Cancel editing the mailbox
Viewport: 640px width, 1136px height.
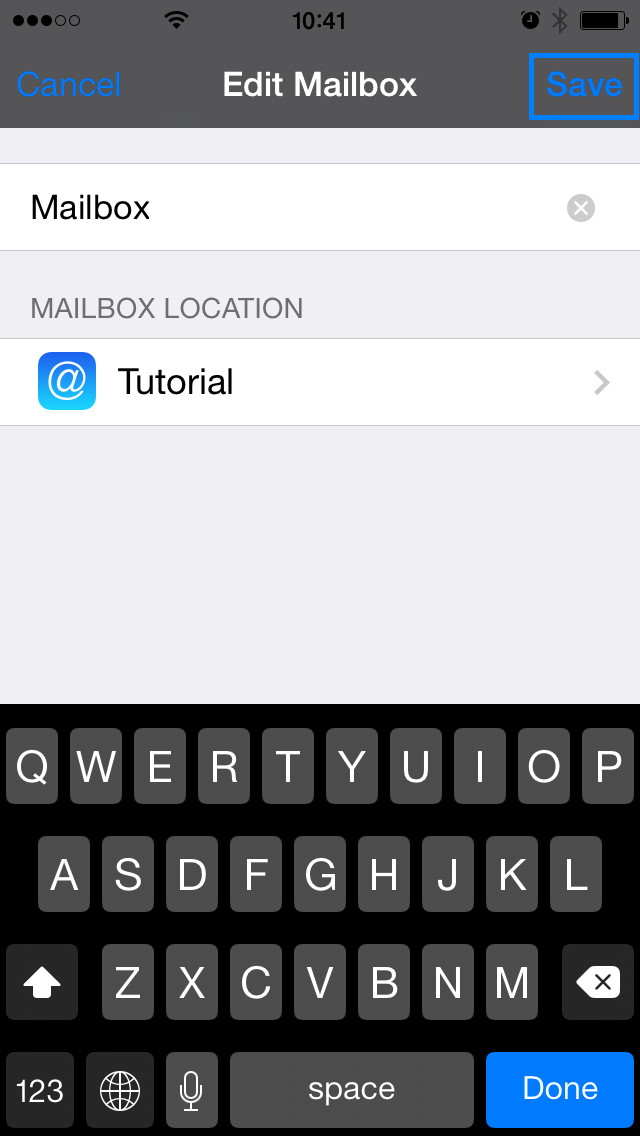click(x=69, y=85)
